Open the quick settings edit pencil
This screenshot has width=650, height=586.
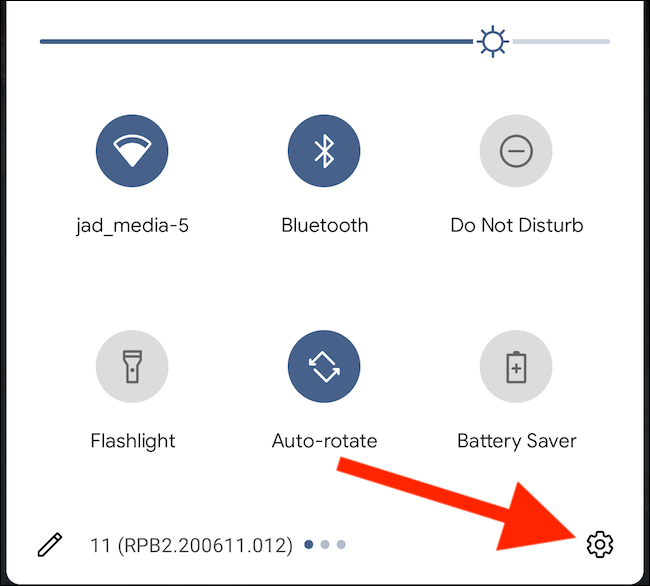50,545
